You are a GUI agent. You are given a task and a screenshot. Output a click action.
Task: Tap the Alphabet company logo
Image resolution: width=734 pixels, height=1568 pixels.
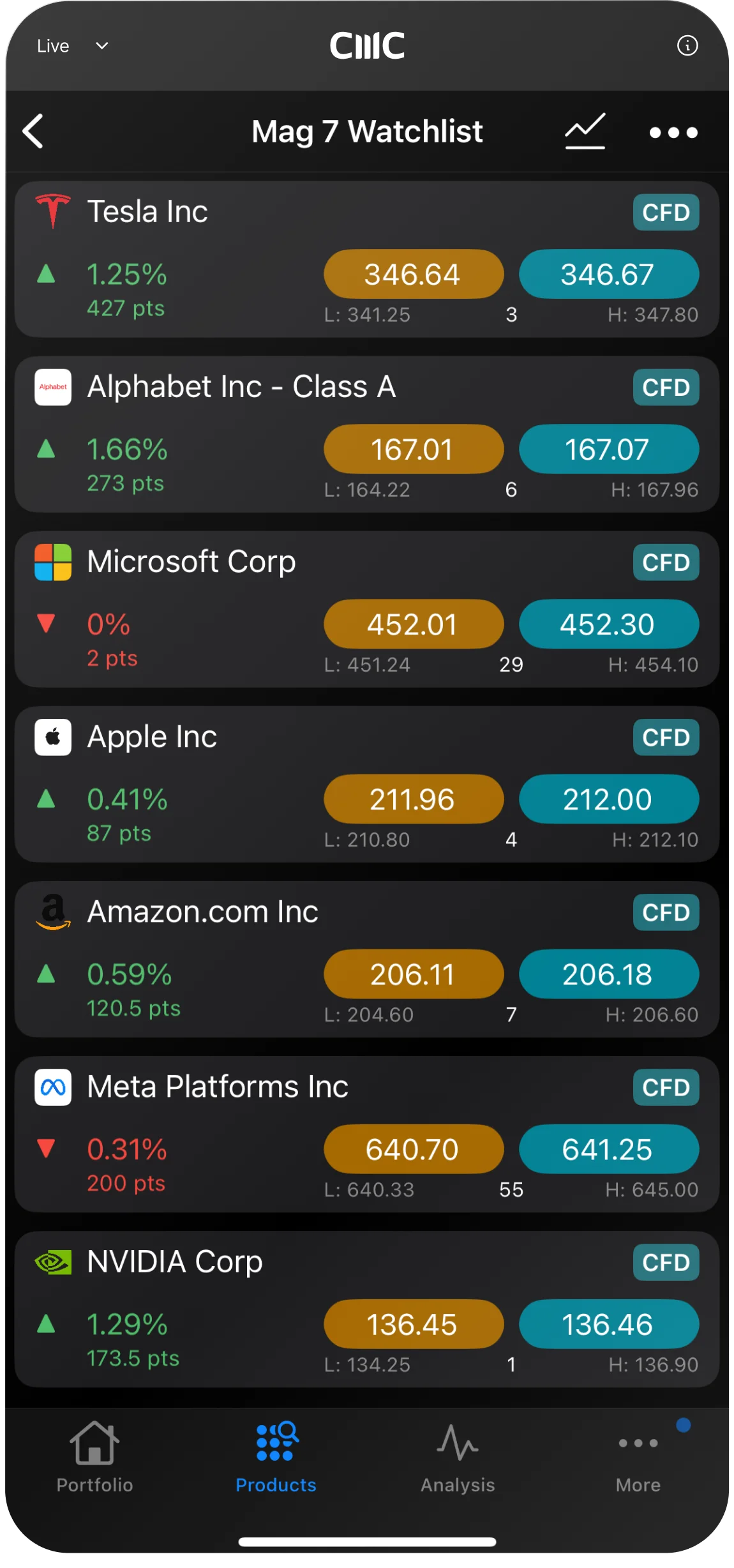[53, 386]
